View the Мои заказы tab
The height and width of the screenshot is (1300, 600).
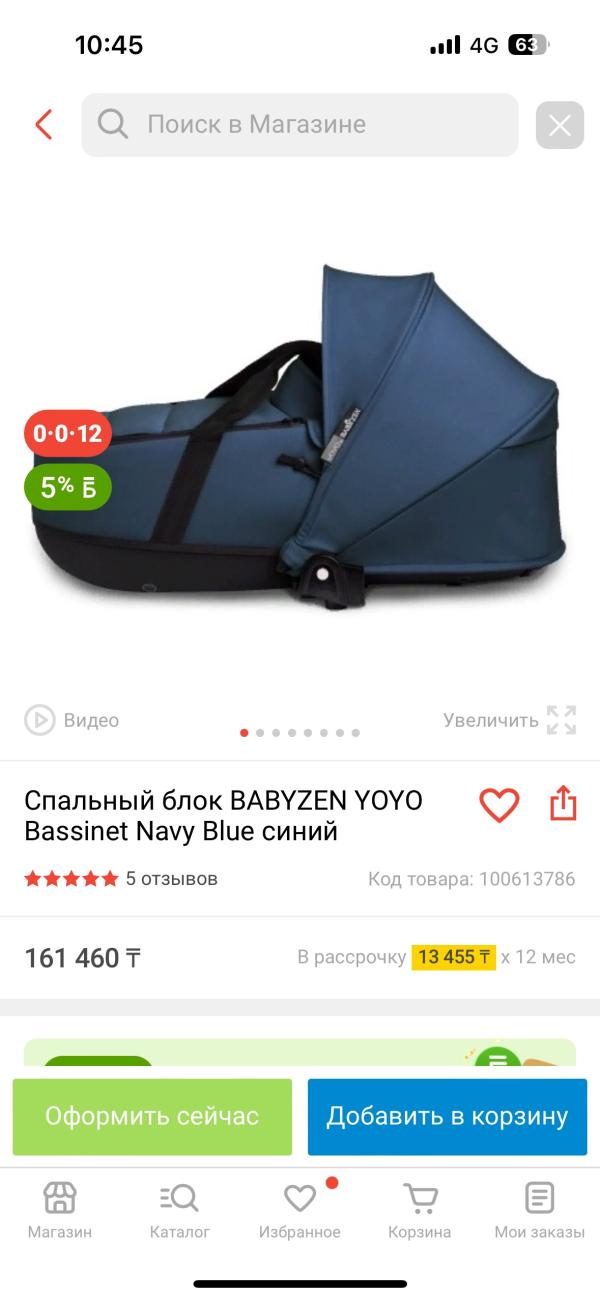point(540,1210)
